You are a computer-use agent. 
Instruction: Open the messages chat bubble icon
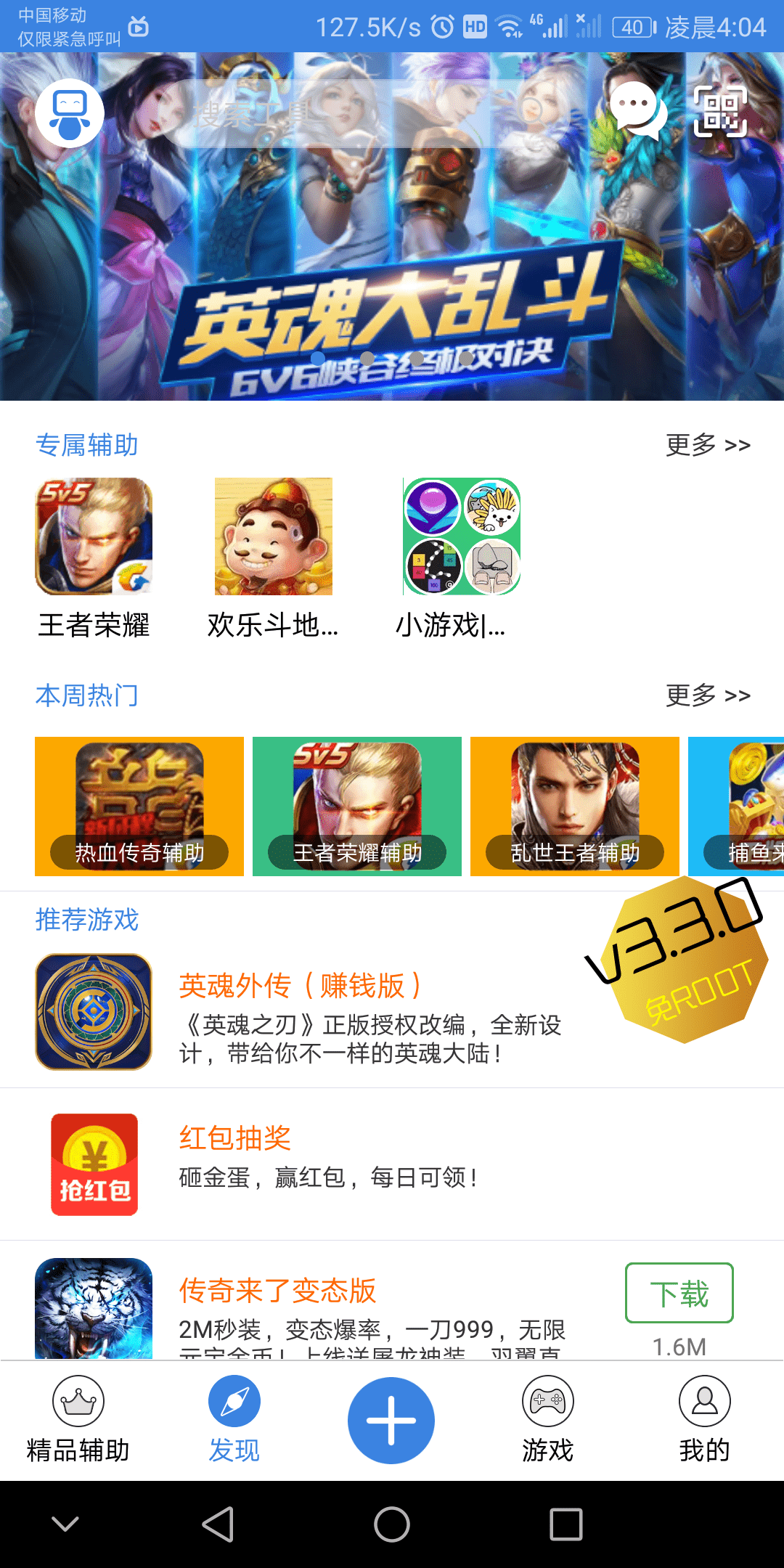(637, 110)
